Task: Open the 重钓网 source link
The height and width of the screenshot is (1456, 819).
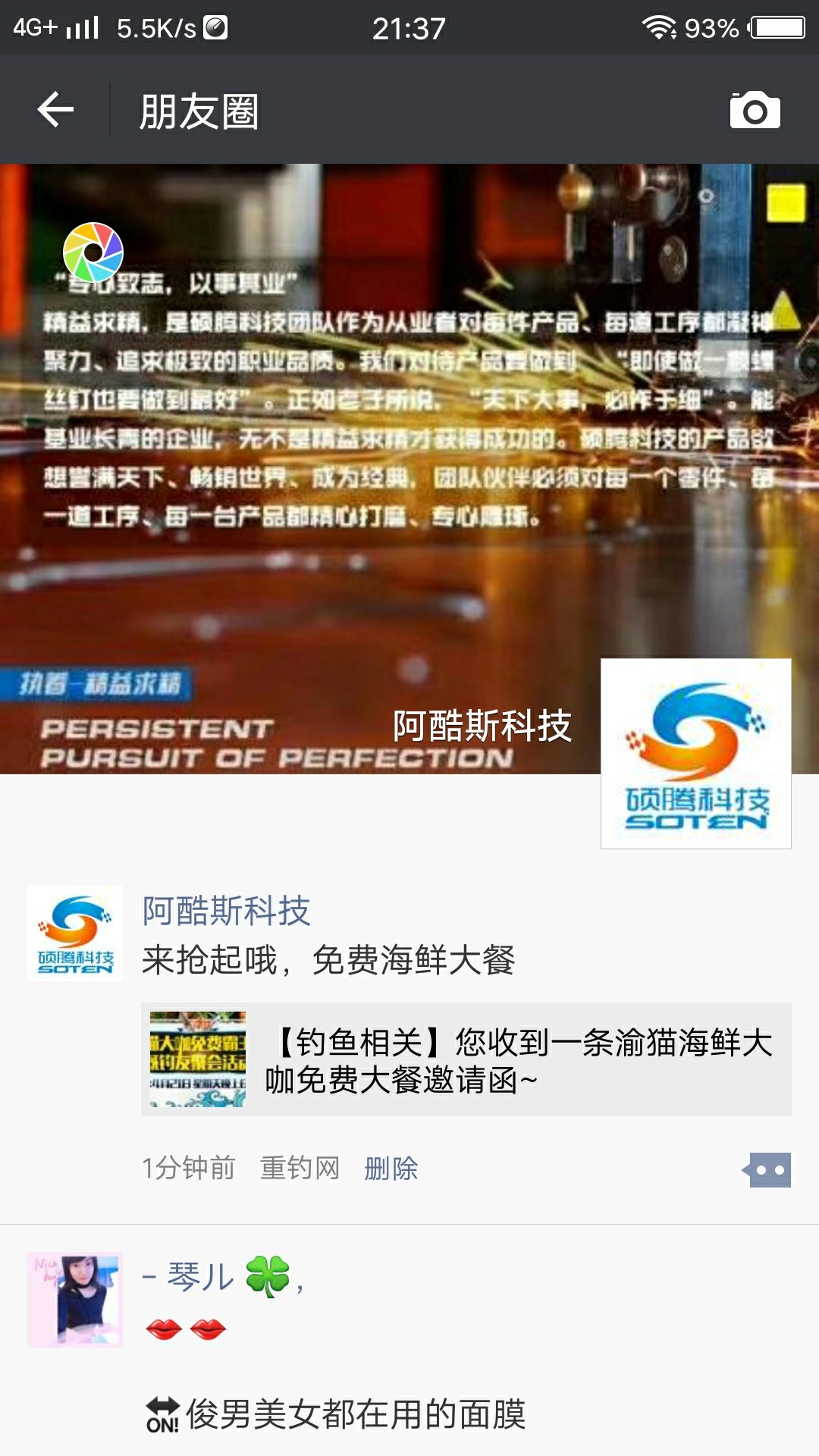Action: 300,1169
